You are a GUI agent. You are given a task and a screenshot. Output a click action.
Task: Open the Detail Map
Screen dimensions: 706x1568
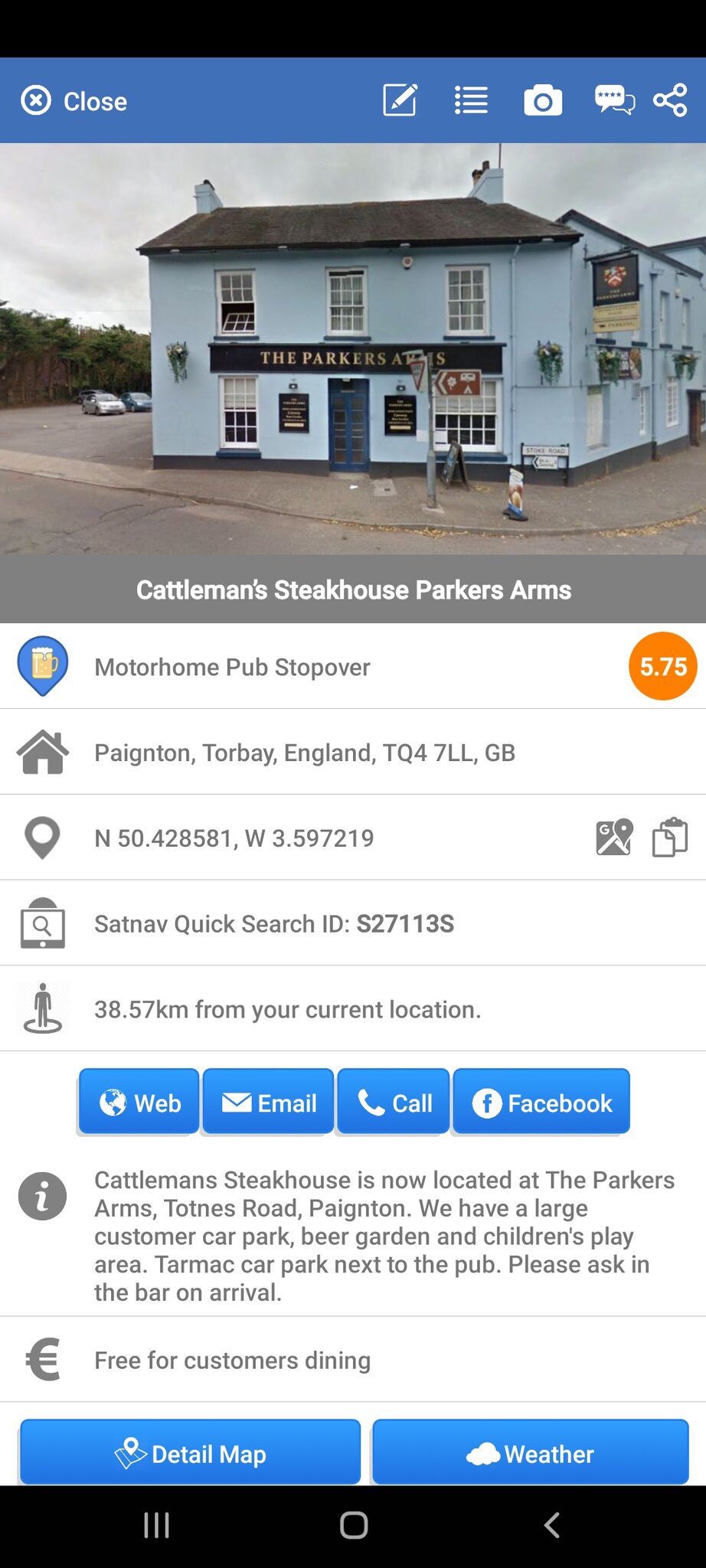190,1453
